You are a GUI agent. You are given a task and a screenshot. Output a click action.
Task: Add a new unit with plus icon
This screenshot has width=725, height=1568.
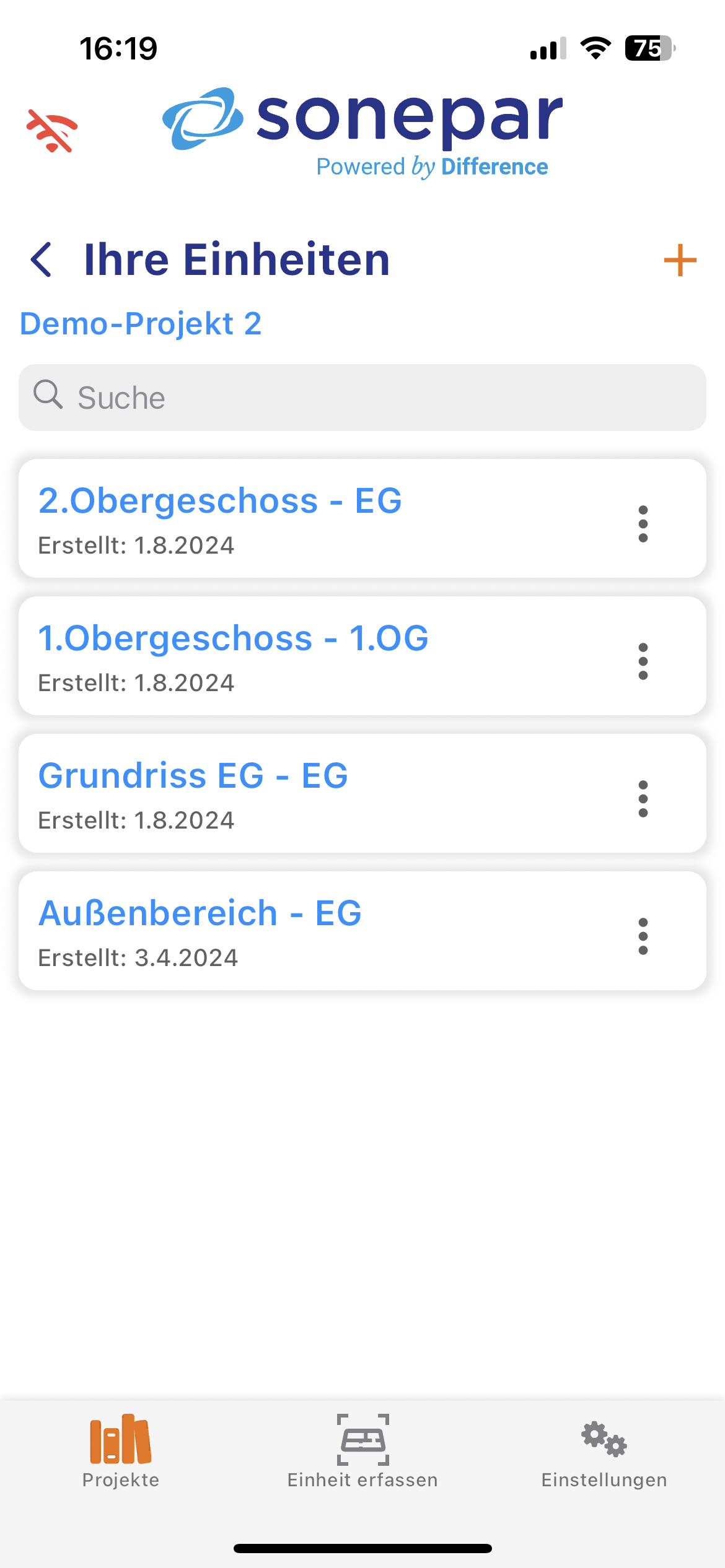(680, 260)
